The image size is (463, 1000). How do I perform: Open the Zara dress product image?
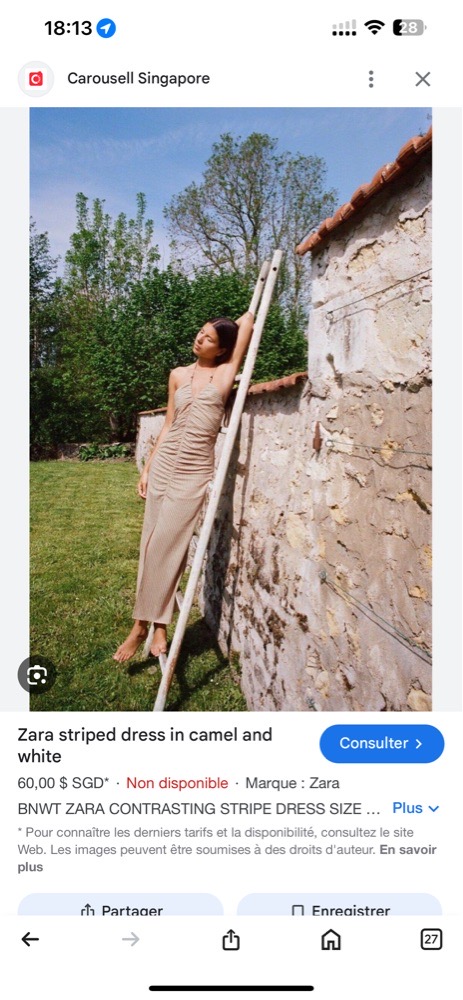point(231,409)
